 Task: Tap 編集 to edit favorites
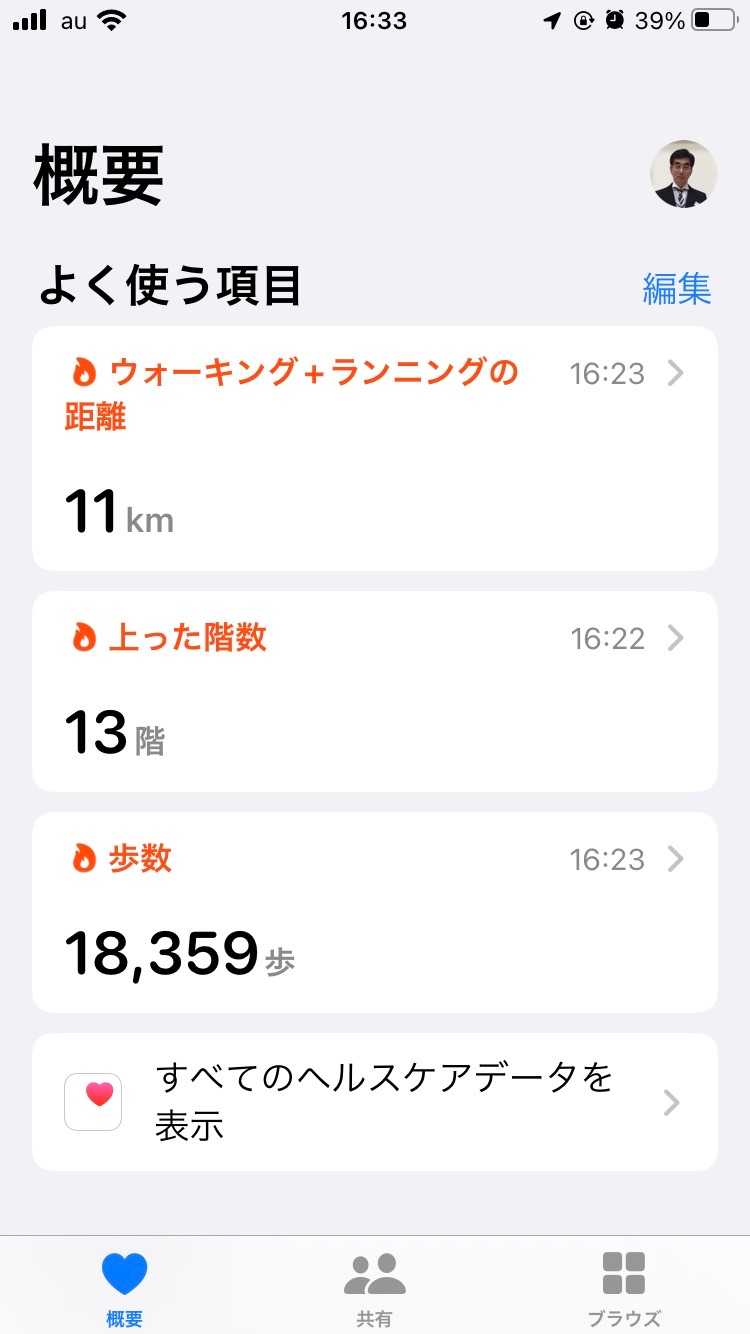(676, 289)
